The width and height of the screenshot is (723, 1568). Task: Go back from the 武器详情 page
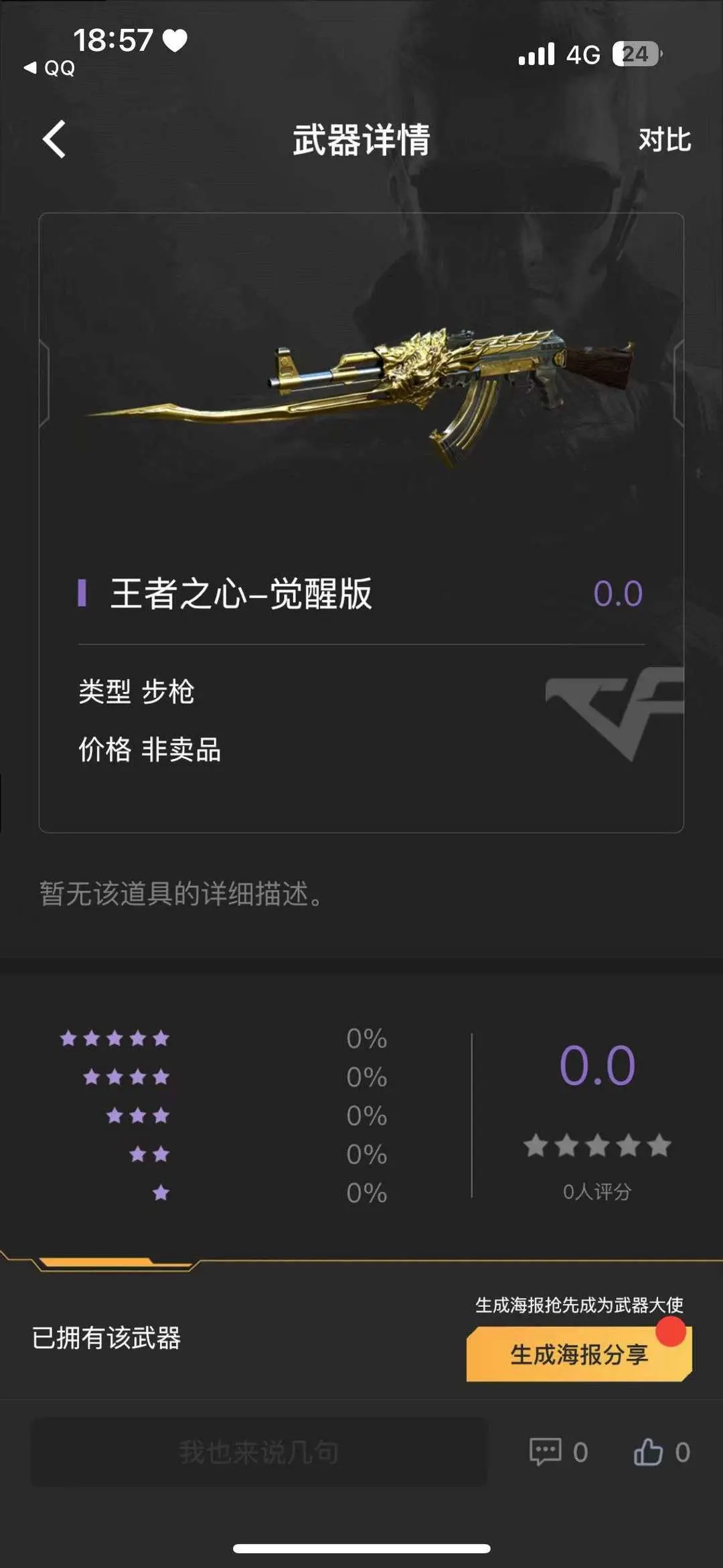pos(54,139)
